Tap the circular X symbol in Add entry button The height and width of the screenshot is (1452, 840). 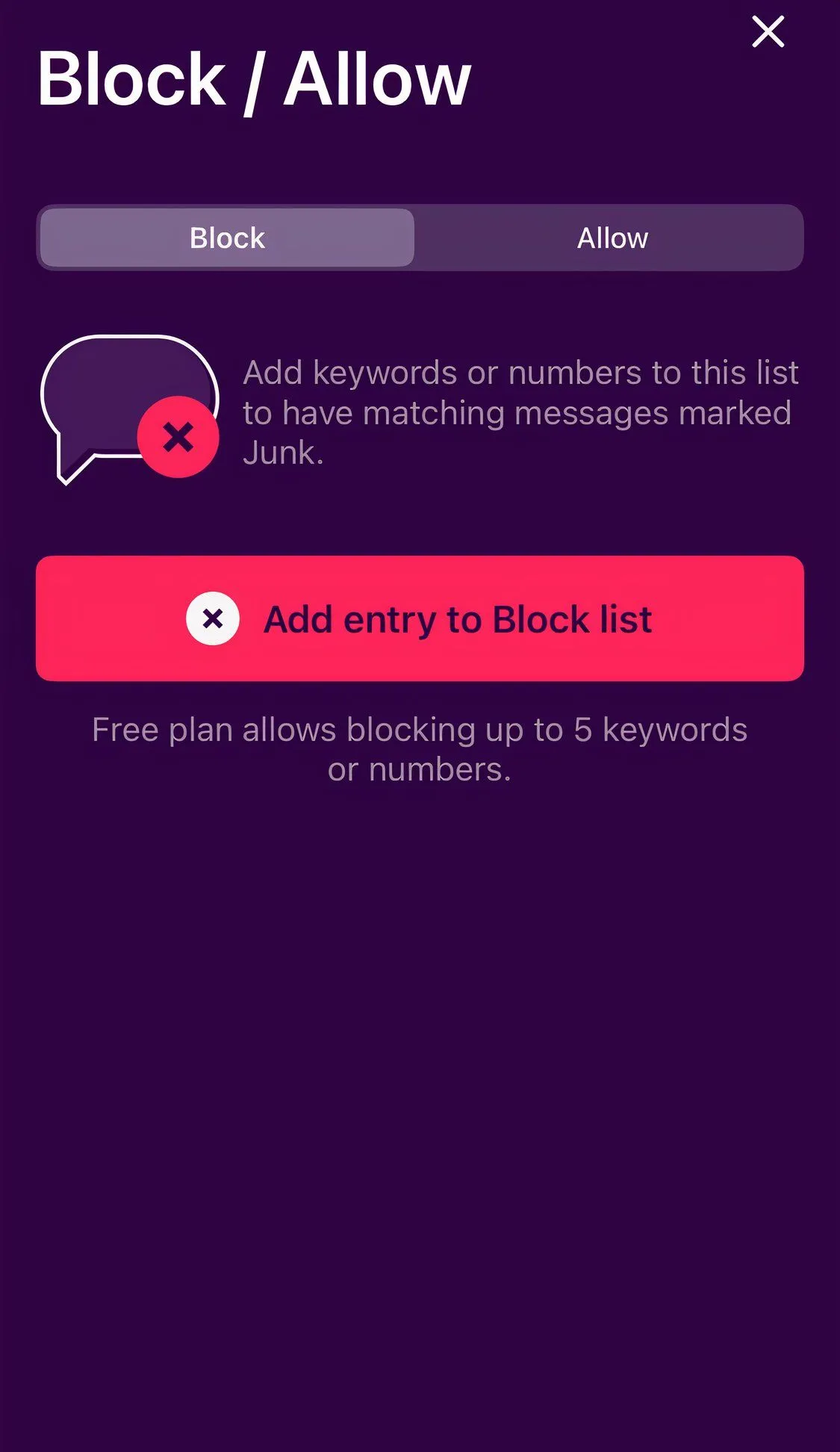pos(211,618)
